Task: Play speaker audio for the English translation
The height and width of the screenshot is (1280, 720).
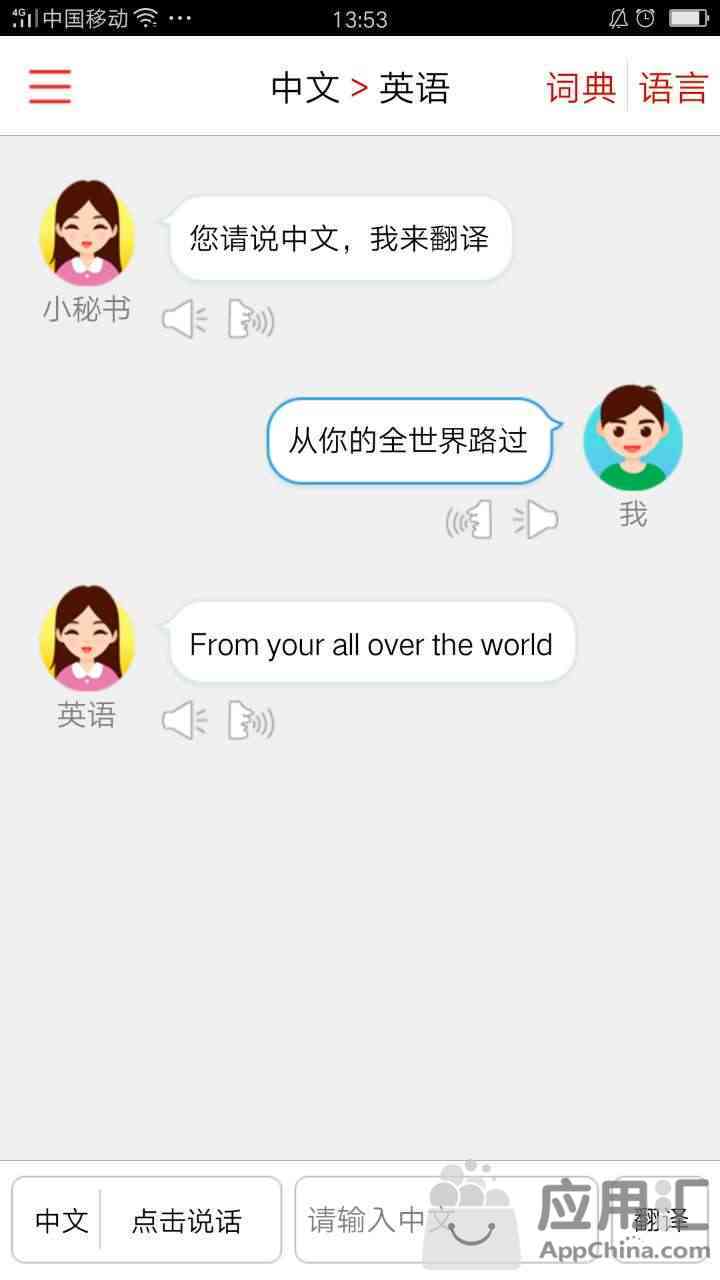Action: click(x=185, y=721)
